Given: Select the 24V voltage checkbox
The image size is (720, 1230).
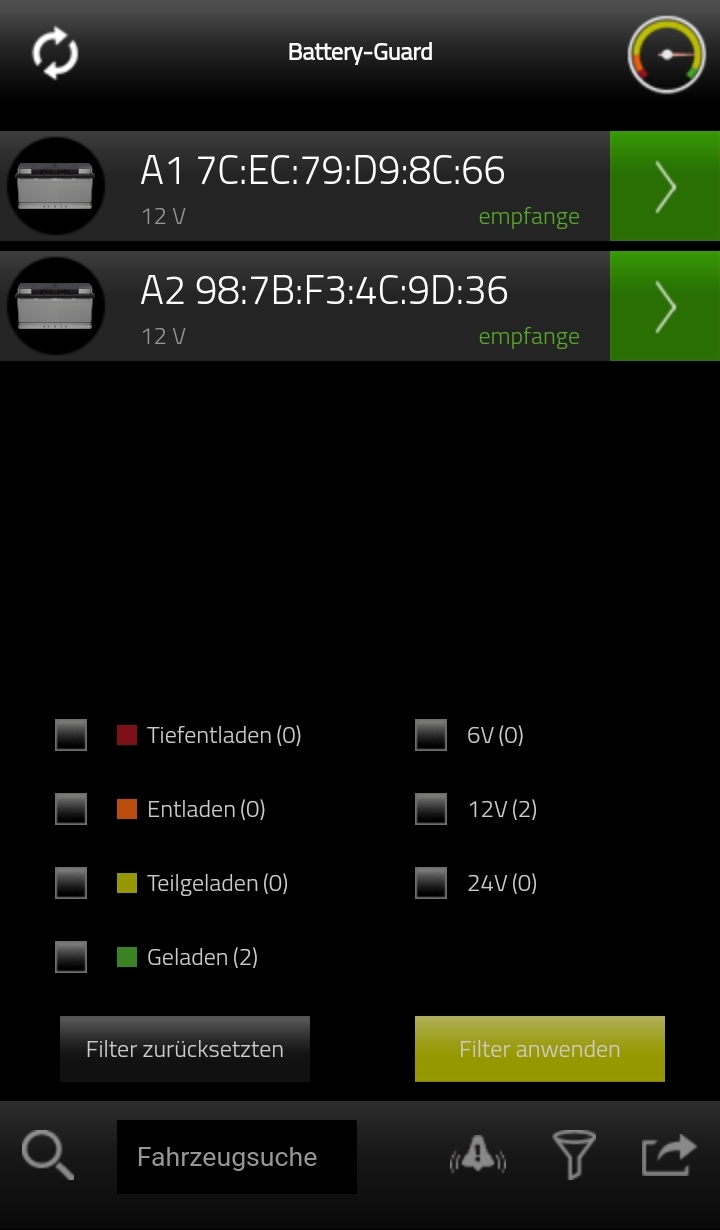Looking at the screenshot, I should 431,883.
